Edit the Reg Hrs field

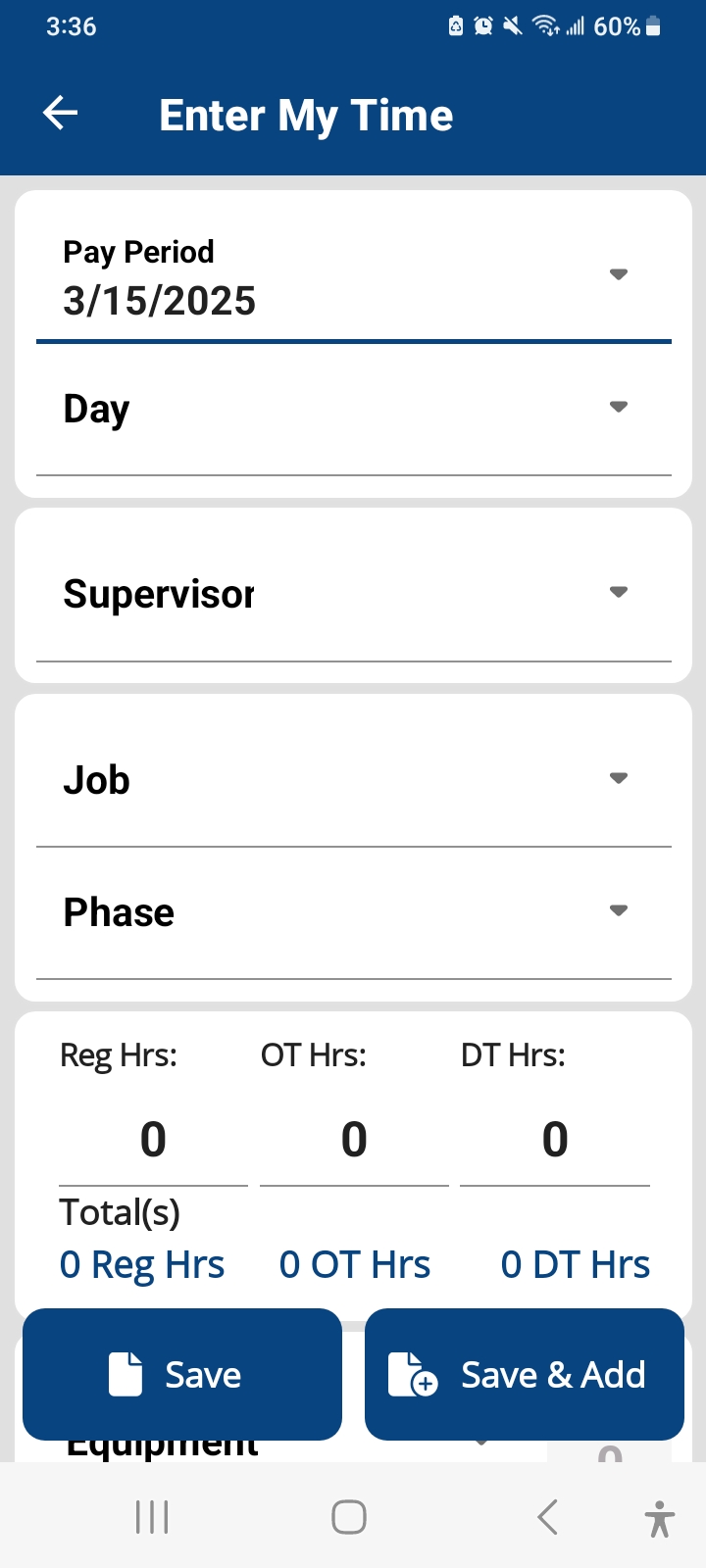tap(153, 1140)
